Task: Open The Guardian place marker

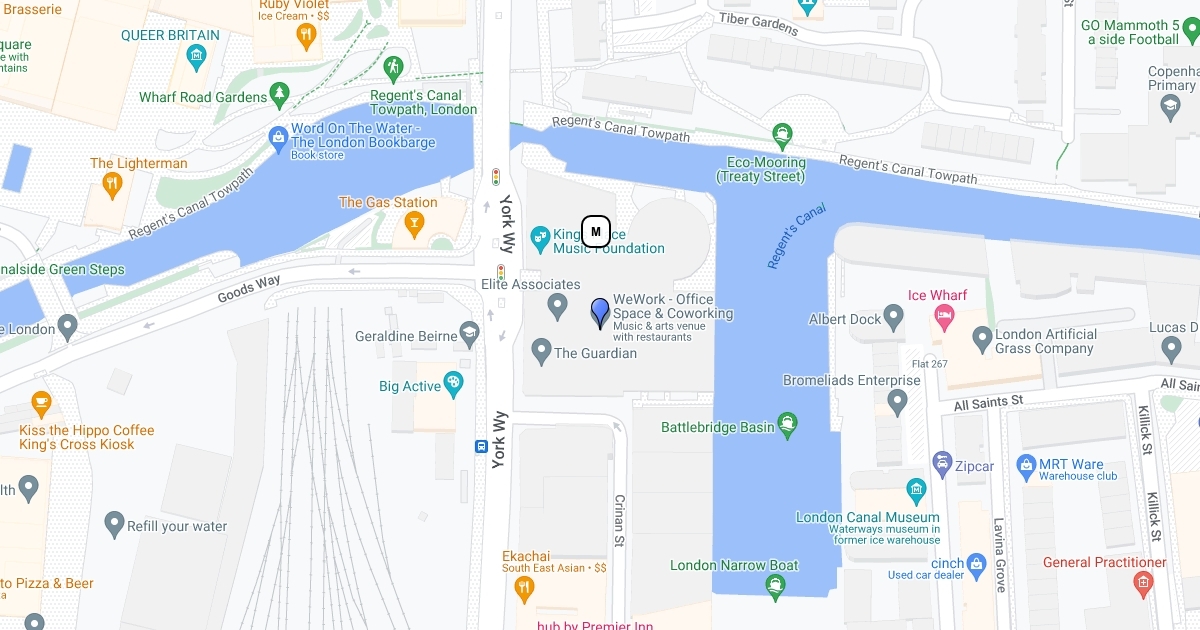Action: 541,352
